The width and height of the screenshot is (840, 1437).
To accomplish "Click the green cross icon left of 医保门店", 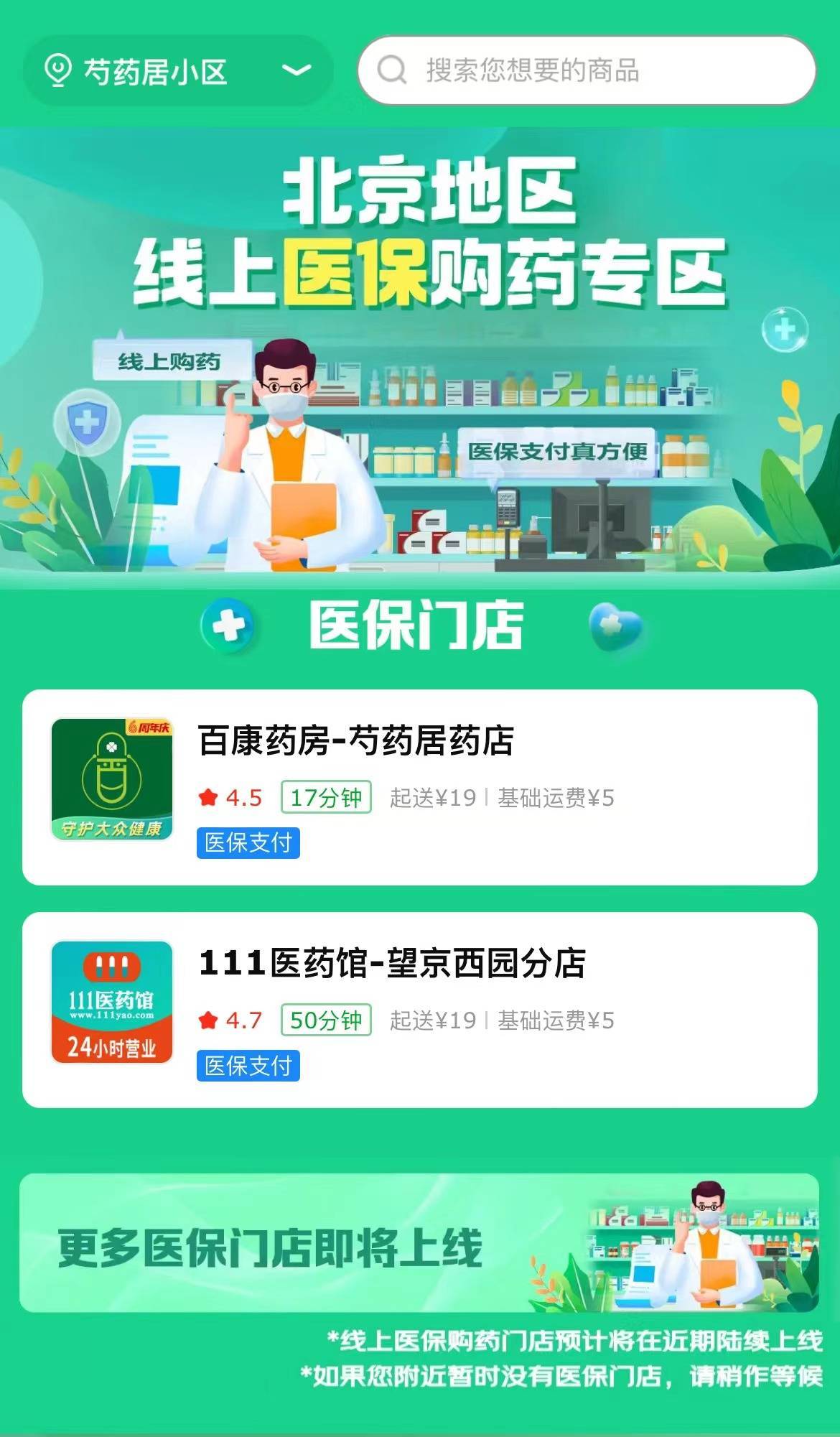I will coord(229,626).
